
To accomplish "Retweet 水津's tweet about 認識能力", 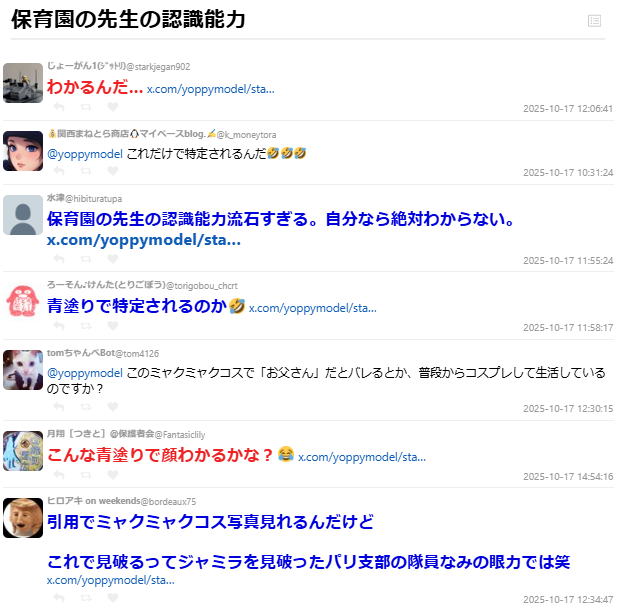I will [86, 258].
